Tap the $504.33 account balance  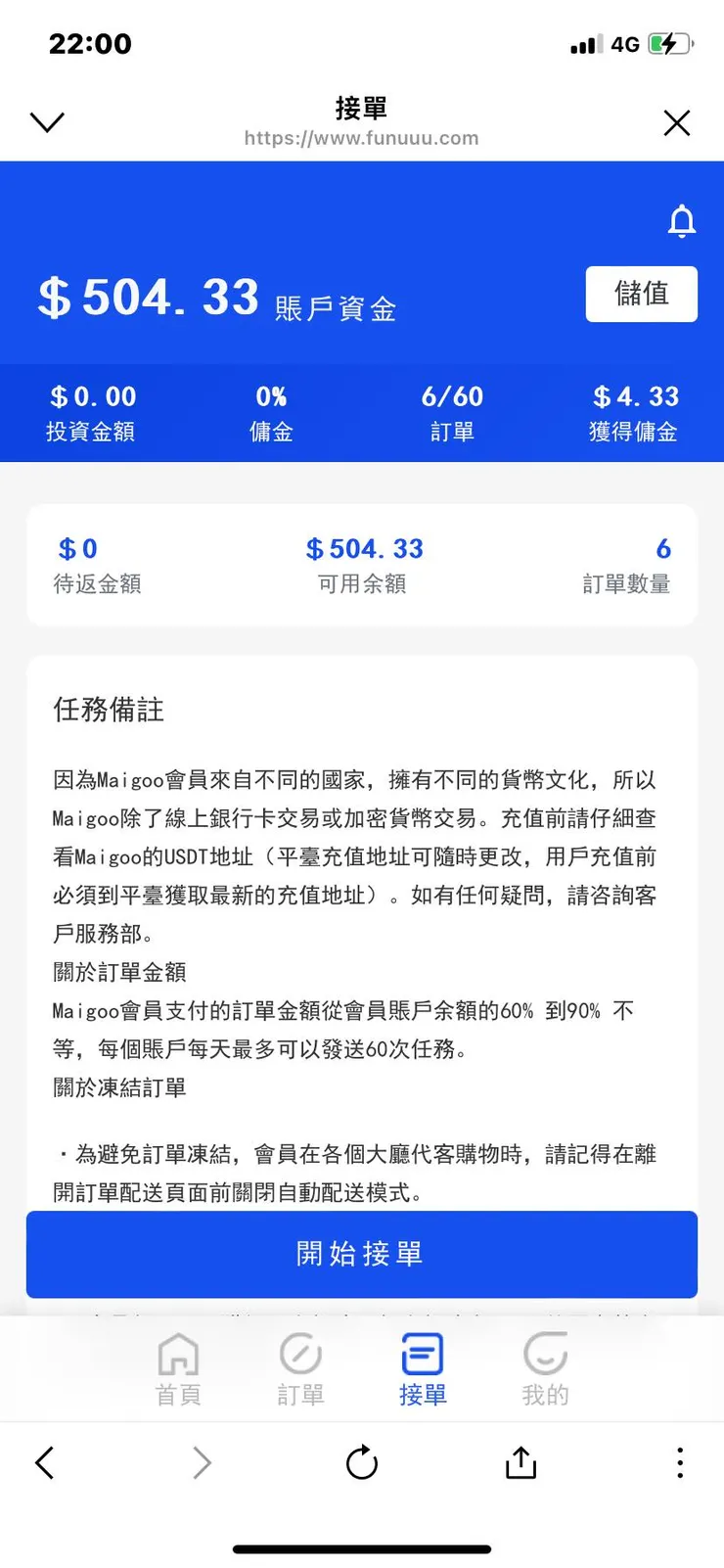tap(147, 295)
